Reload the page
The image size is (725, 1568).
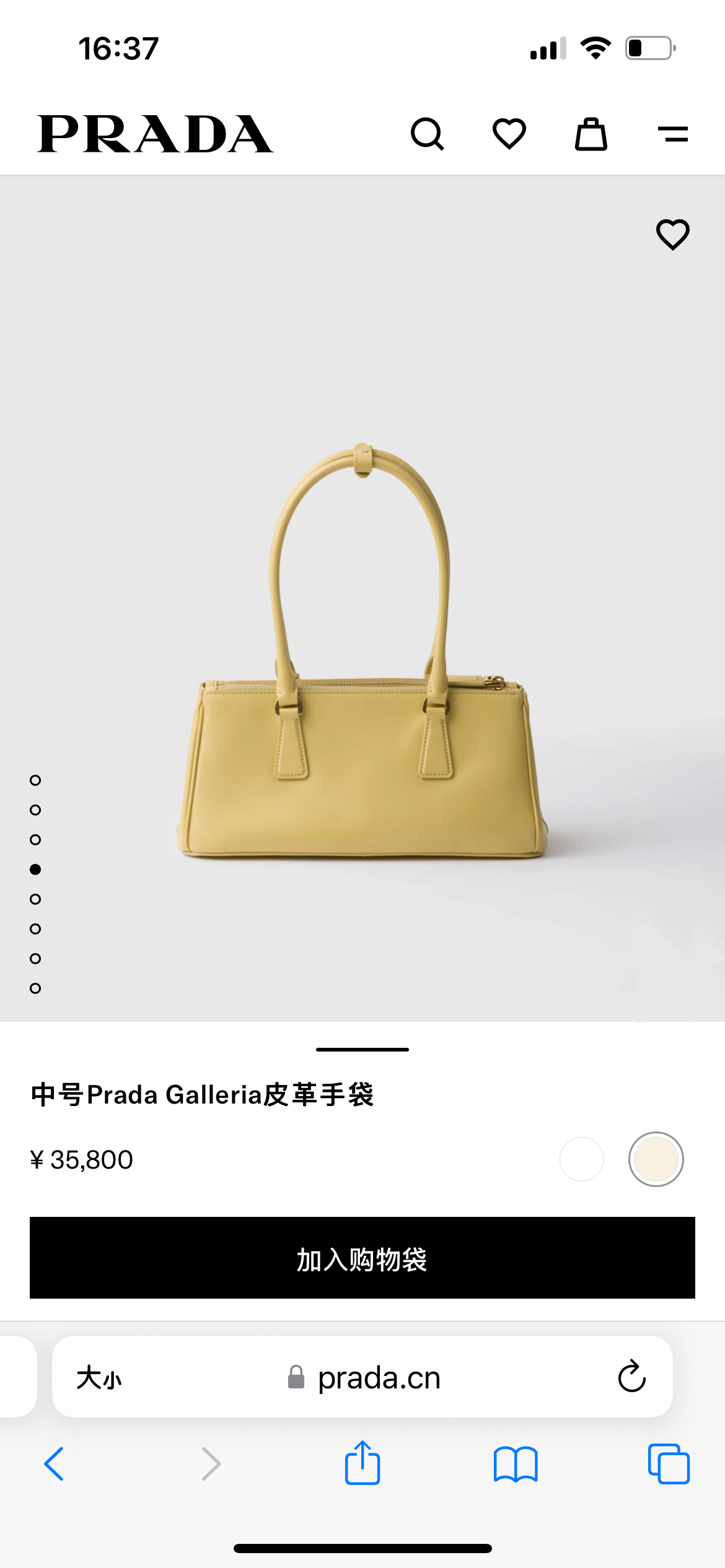[631, 1377]
